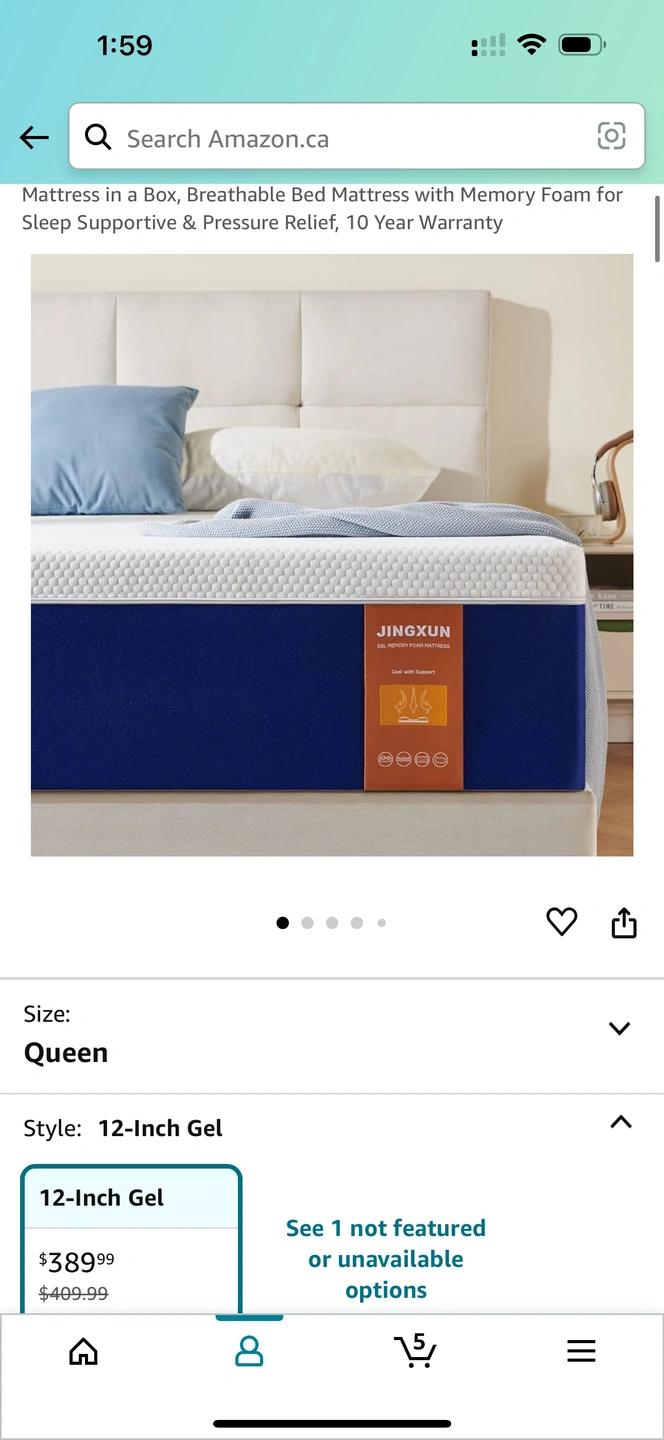Open the mattress product image

[332, 555]
